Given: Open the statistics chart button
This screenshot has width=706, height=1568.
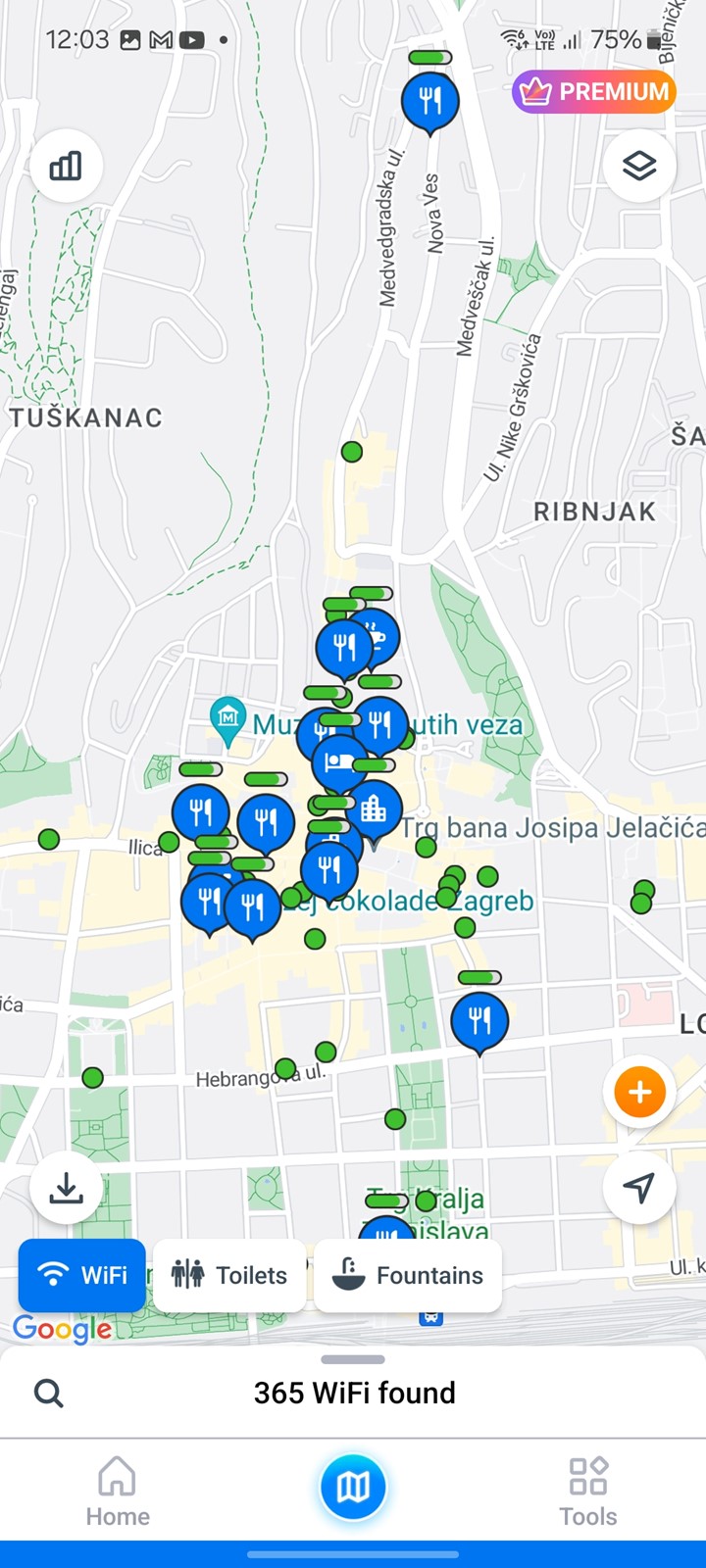Looking at the screenshot, I should 66,166.
